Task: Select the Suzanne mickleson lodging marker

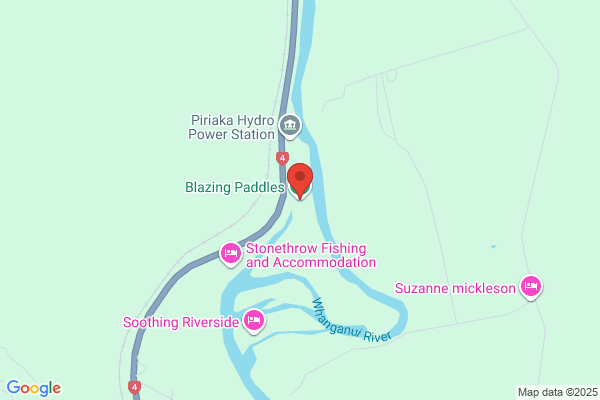Action: point(531,287)
